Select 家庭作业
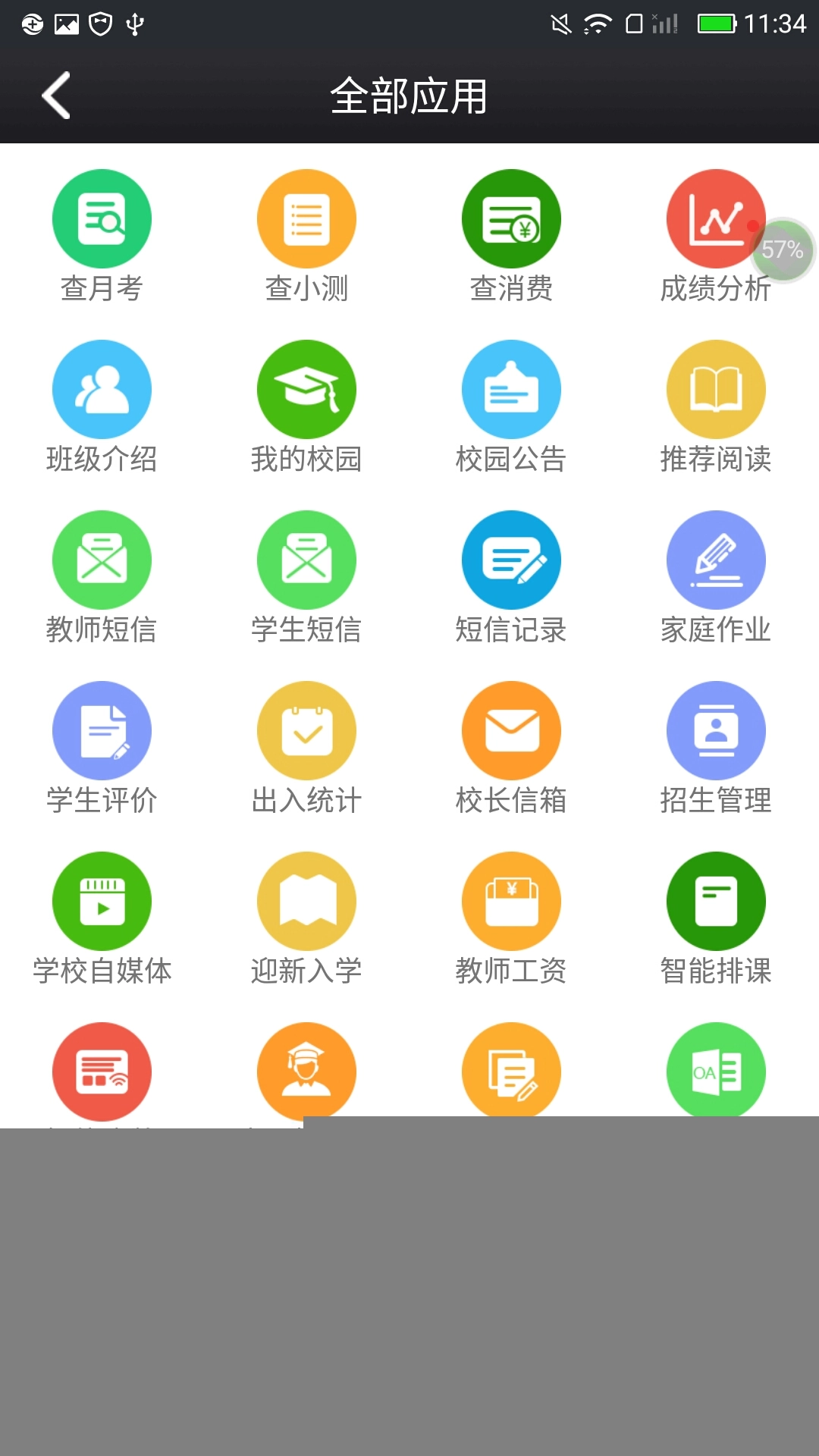819x1456 pixels. 715,560
